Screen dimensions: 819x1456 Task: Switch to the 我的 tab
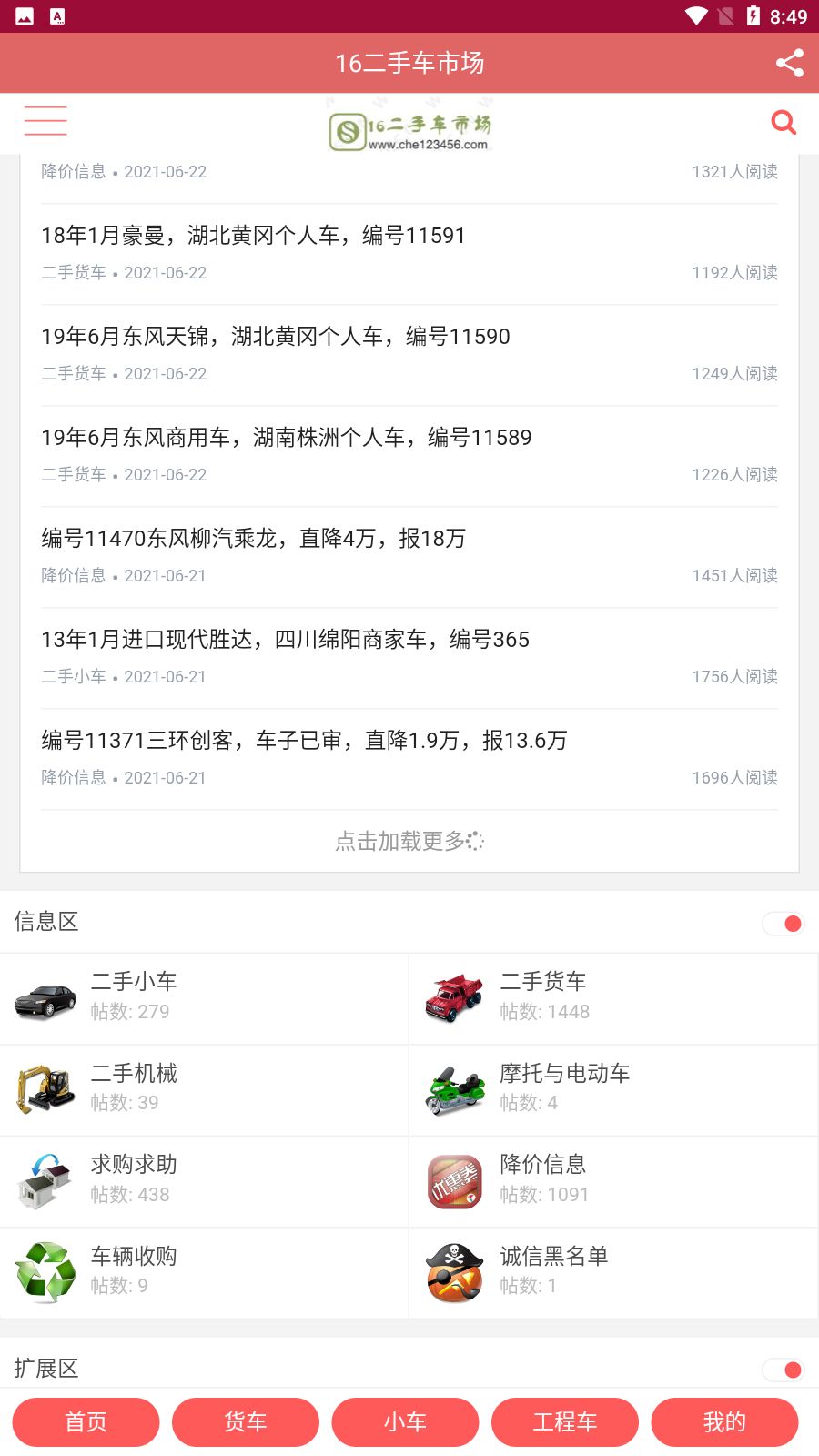pos(724,1421)
